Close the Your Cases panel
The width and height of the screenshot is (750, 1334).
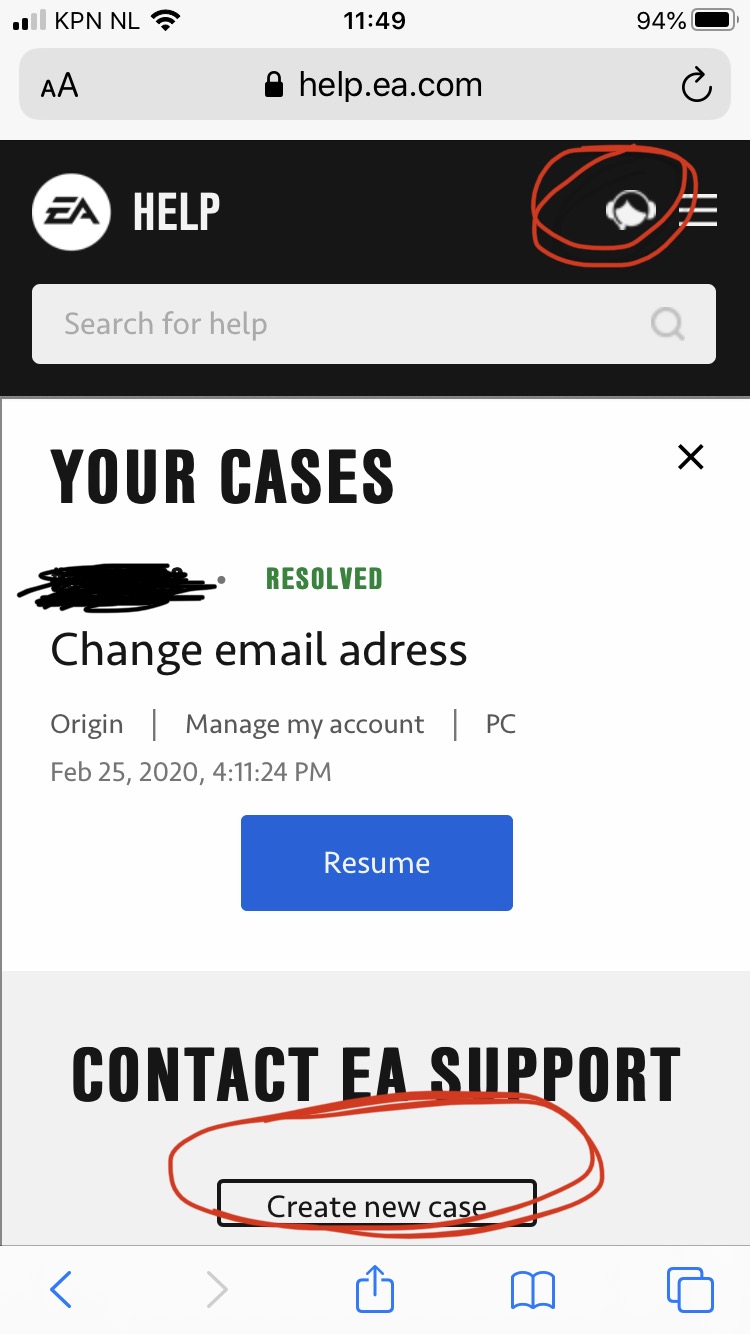click(691, 457)
